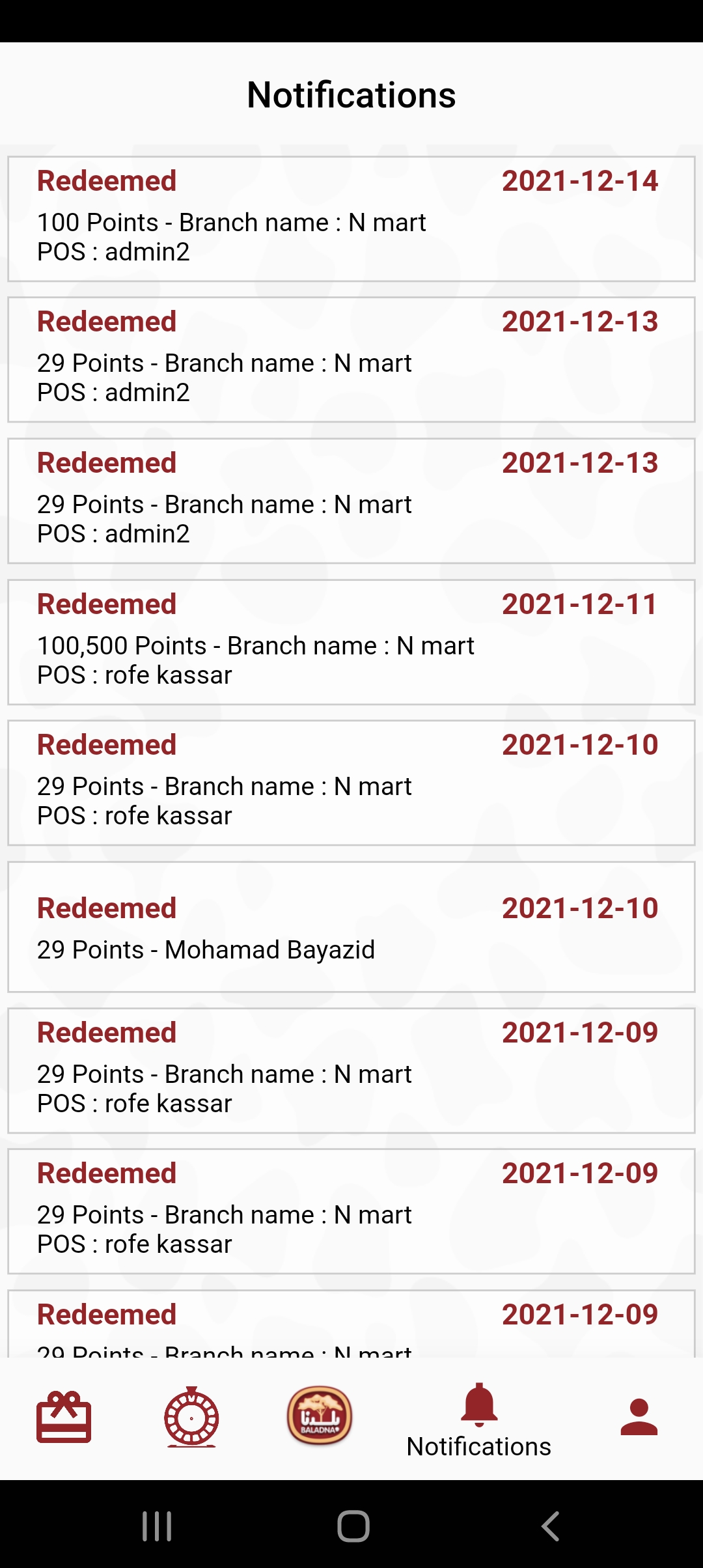Image resolution: width=703 pixels, height=1568 pixels.
Task: Select the Notifications tab
Action: coord(479,1421)
